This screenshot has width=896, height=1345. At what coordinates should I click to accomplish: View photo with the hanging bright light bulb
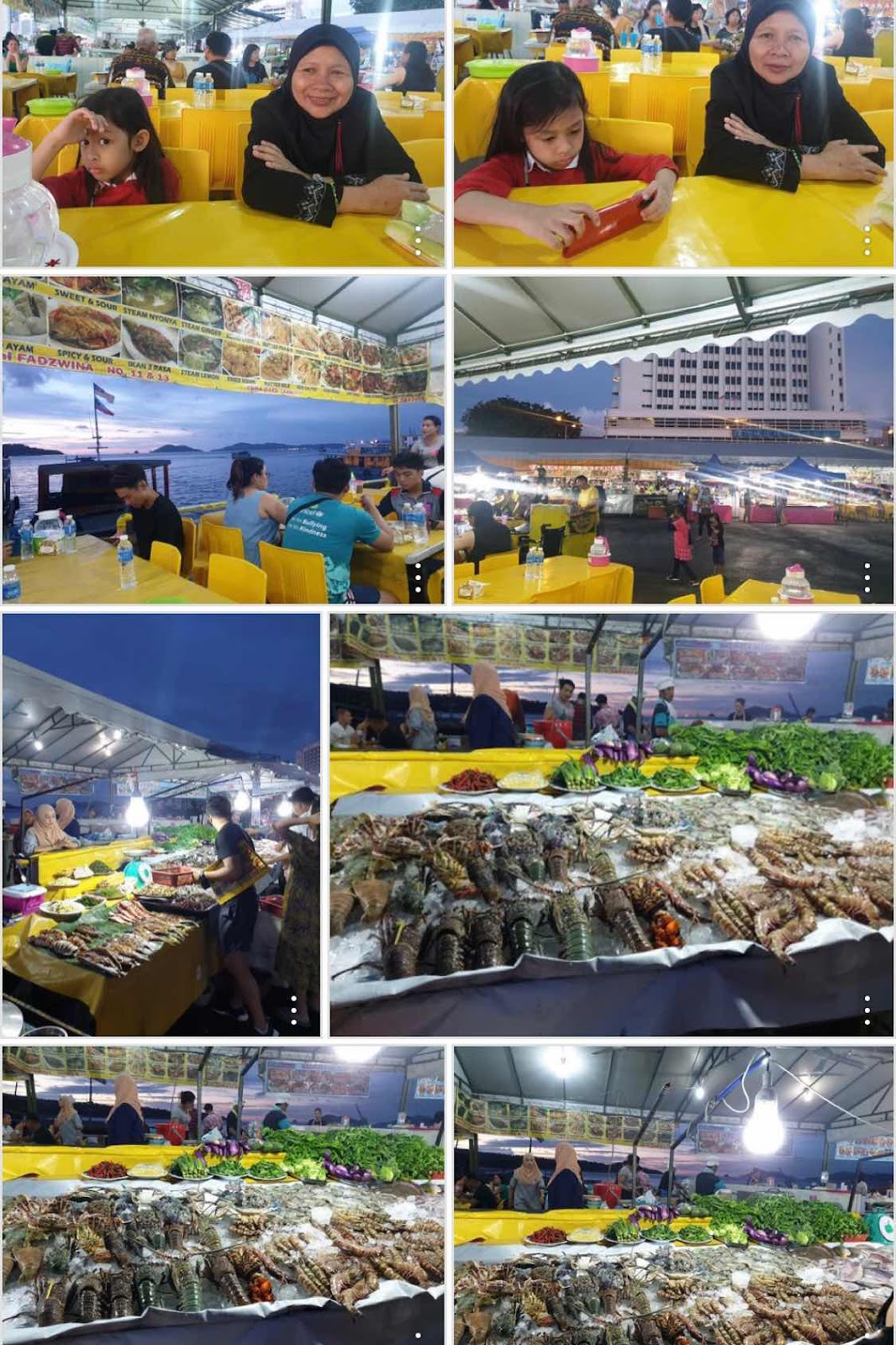click(x=673, y=1194)
